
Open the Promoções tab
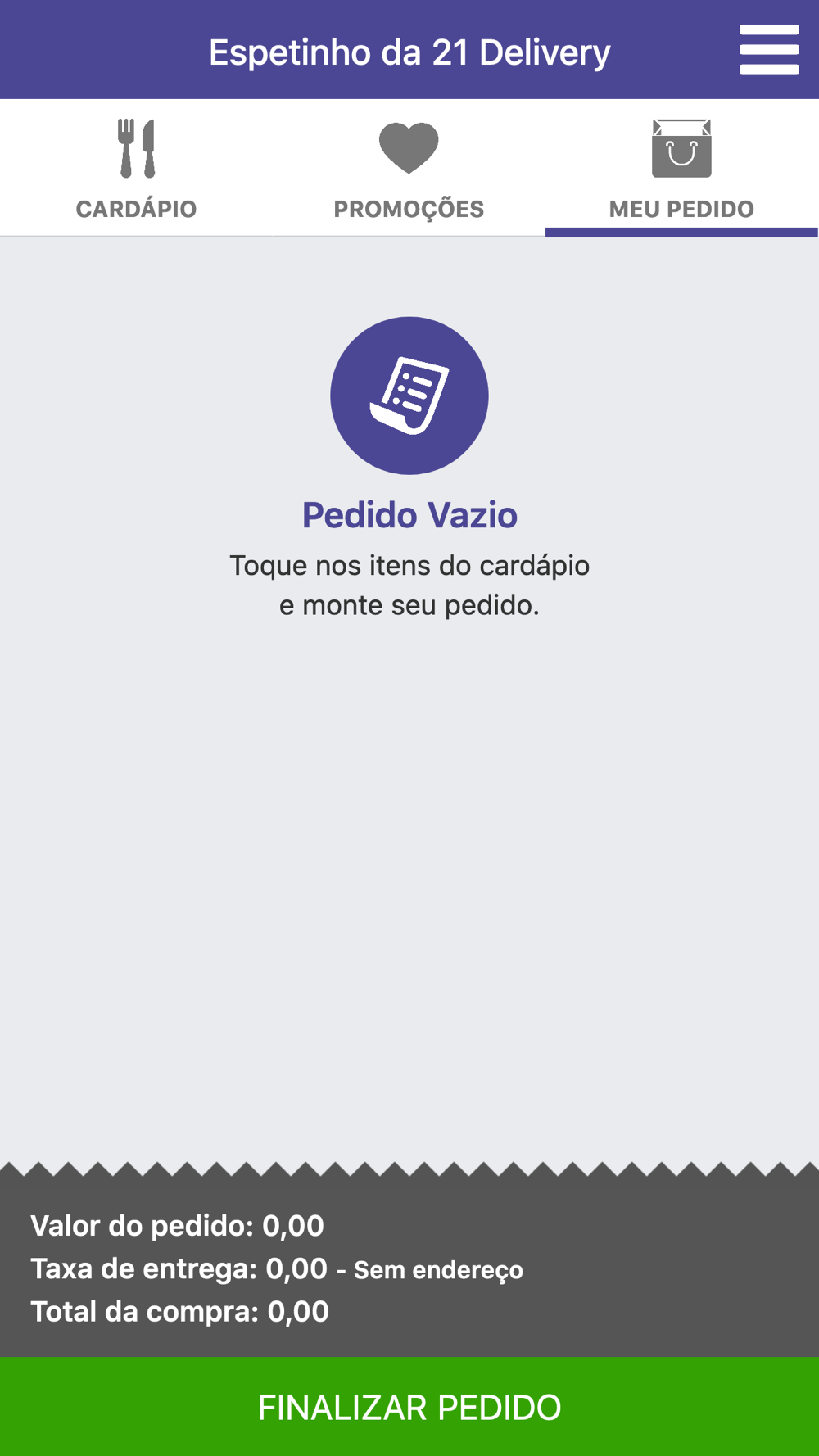pos(409,169)
